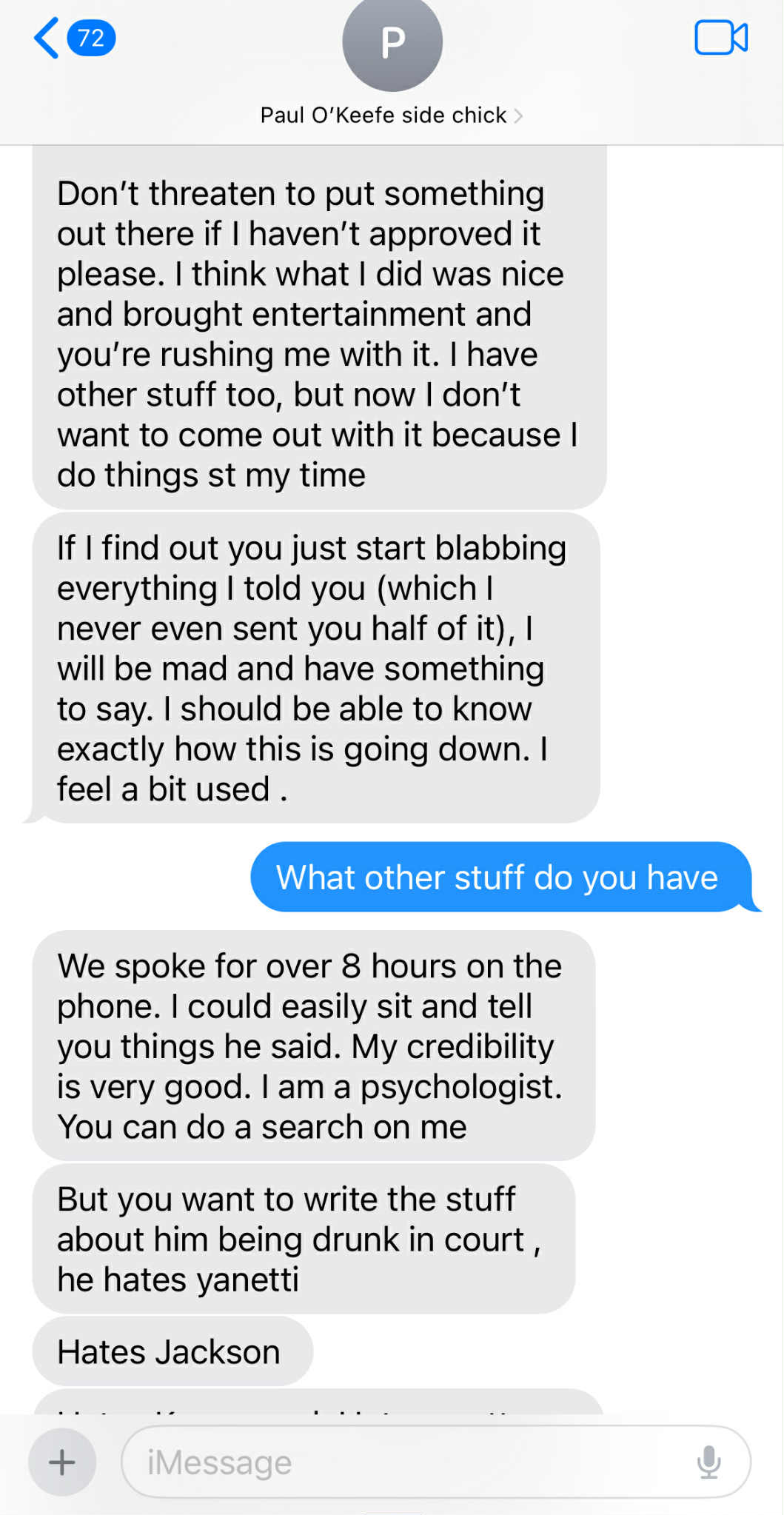Open the plus attachments menu

pyautogui.click(x=62, y=1462)
